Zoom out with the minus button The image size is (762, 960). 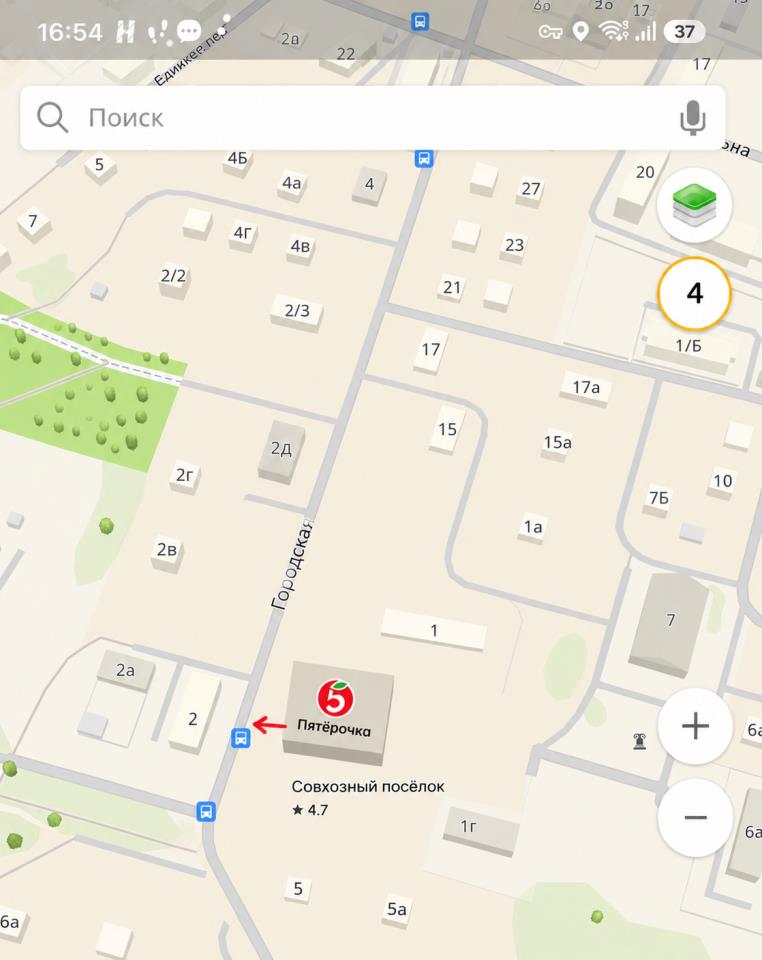[x=695, y=817]
